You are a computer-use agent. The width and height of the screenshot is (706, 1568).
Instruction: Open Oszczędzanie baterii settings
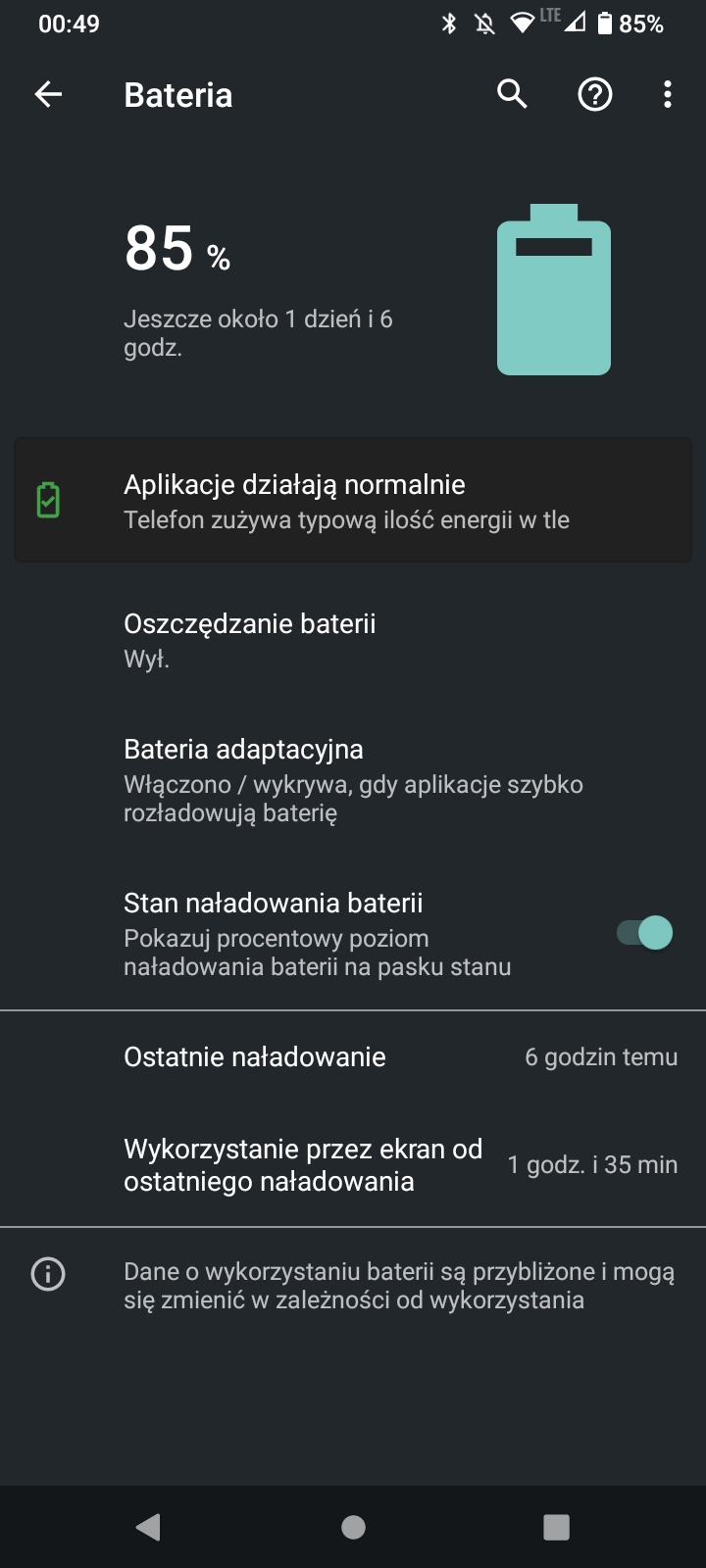353,641
